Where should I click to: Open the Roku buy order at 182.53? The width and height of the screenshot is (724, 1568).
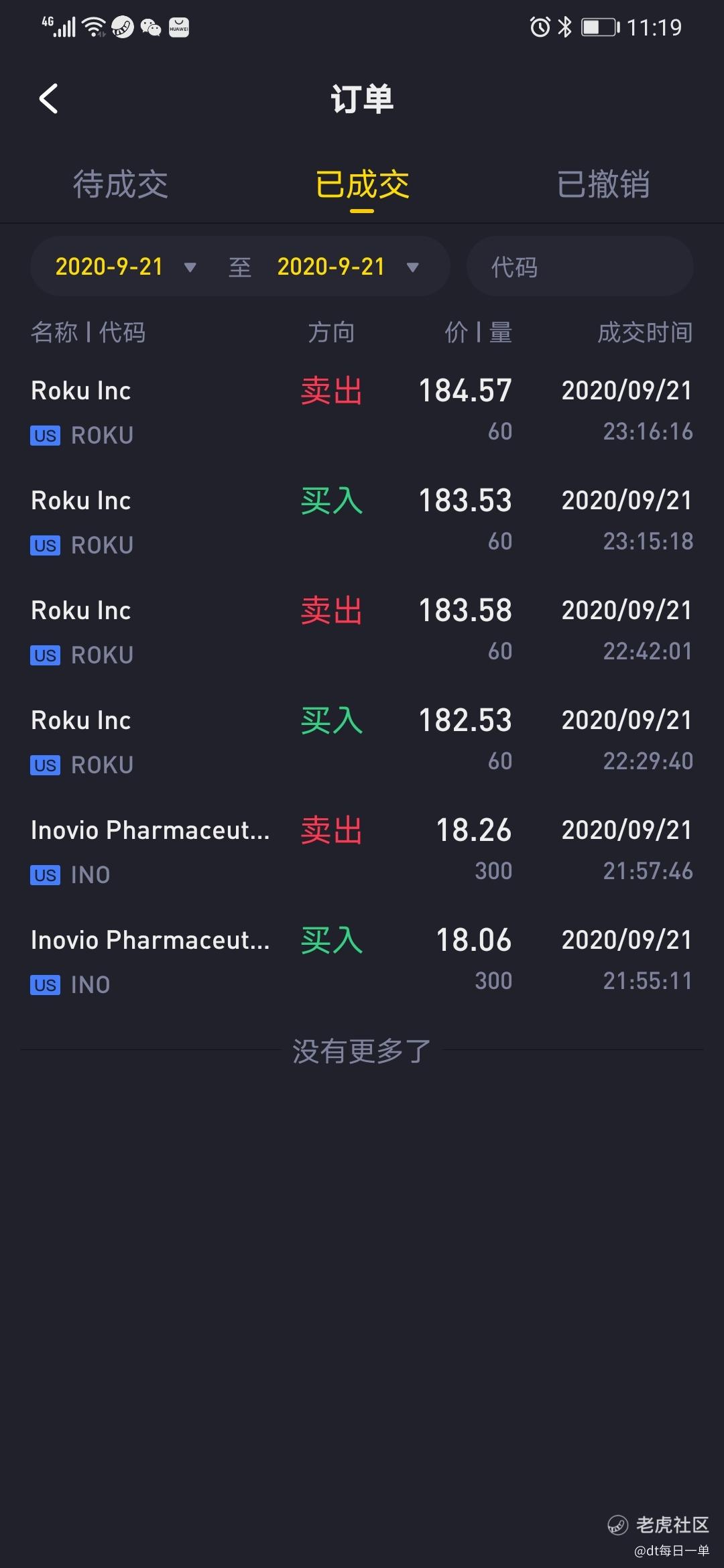click(x=362, y=740)
